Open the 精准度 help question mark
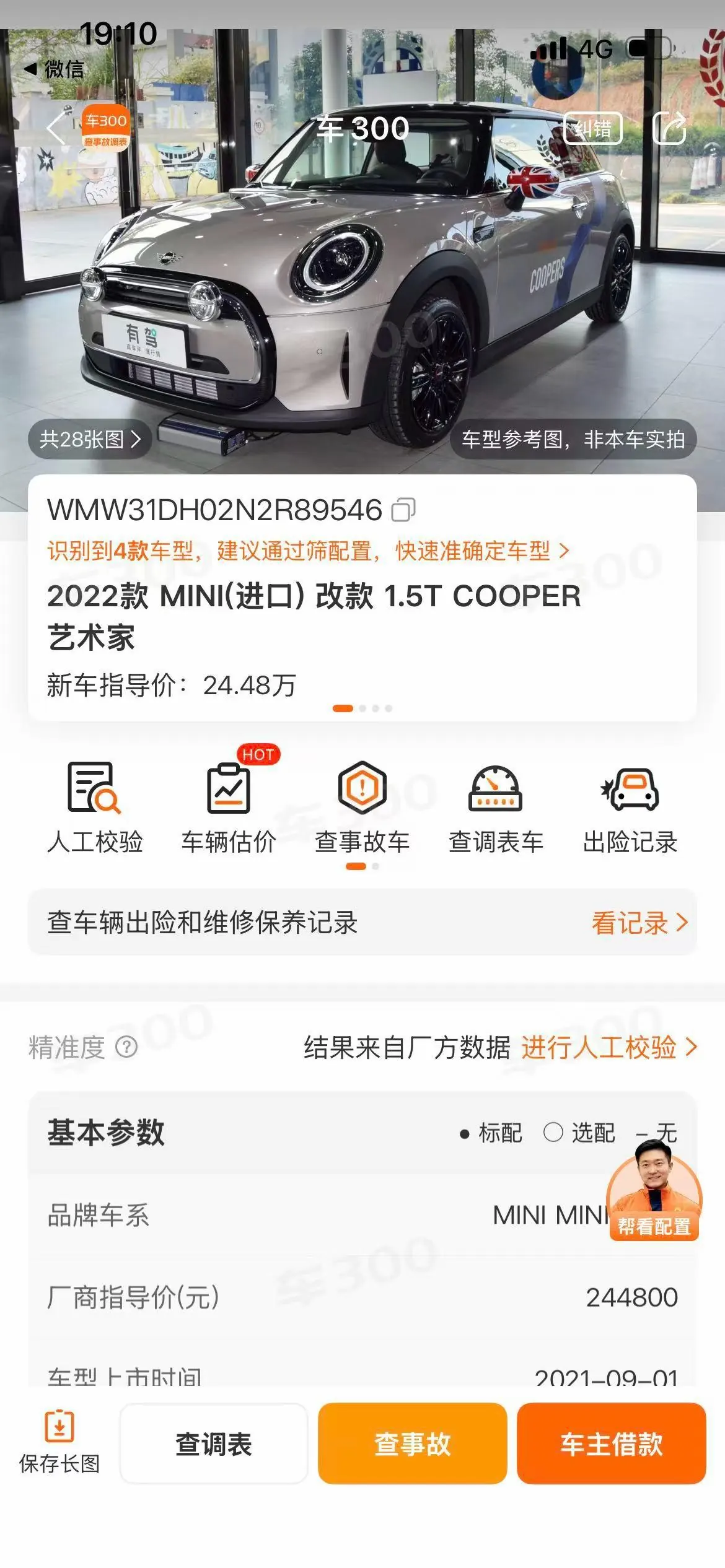This screenshot has height=1568, width=725. tap(126, 1047)
